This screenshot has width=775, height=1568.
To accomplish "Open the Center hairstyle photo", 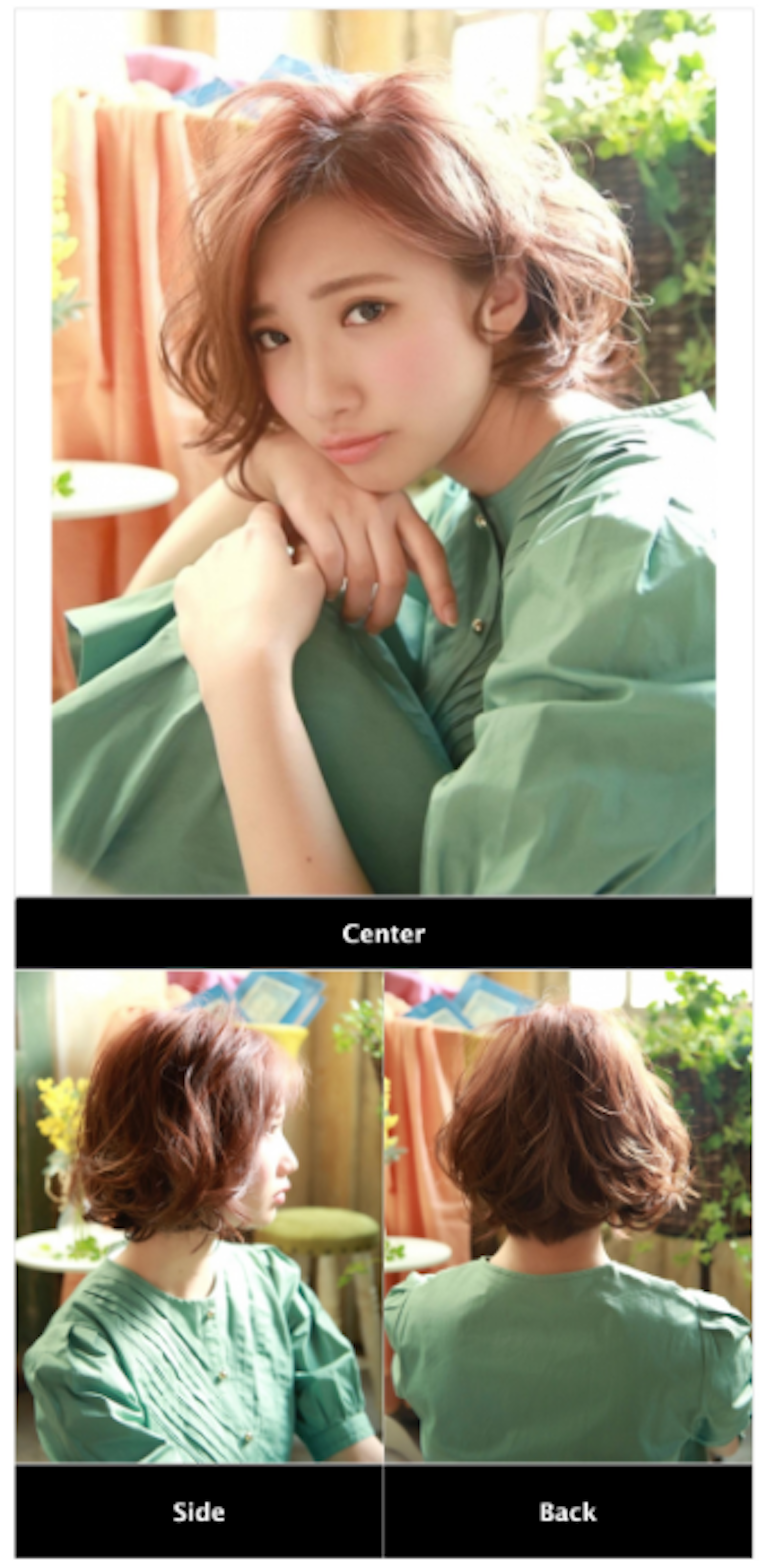I will [383, 450].
